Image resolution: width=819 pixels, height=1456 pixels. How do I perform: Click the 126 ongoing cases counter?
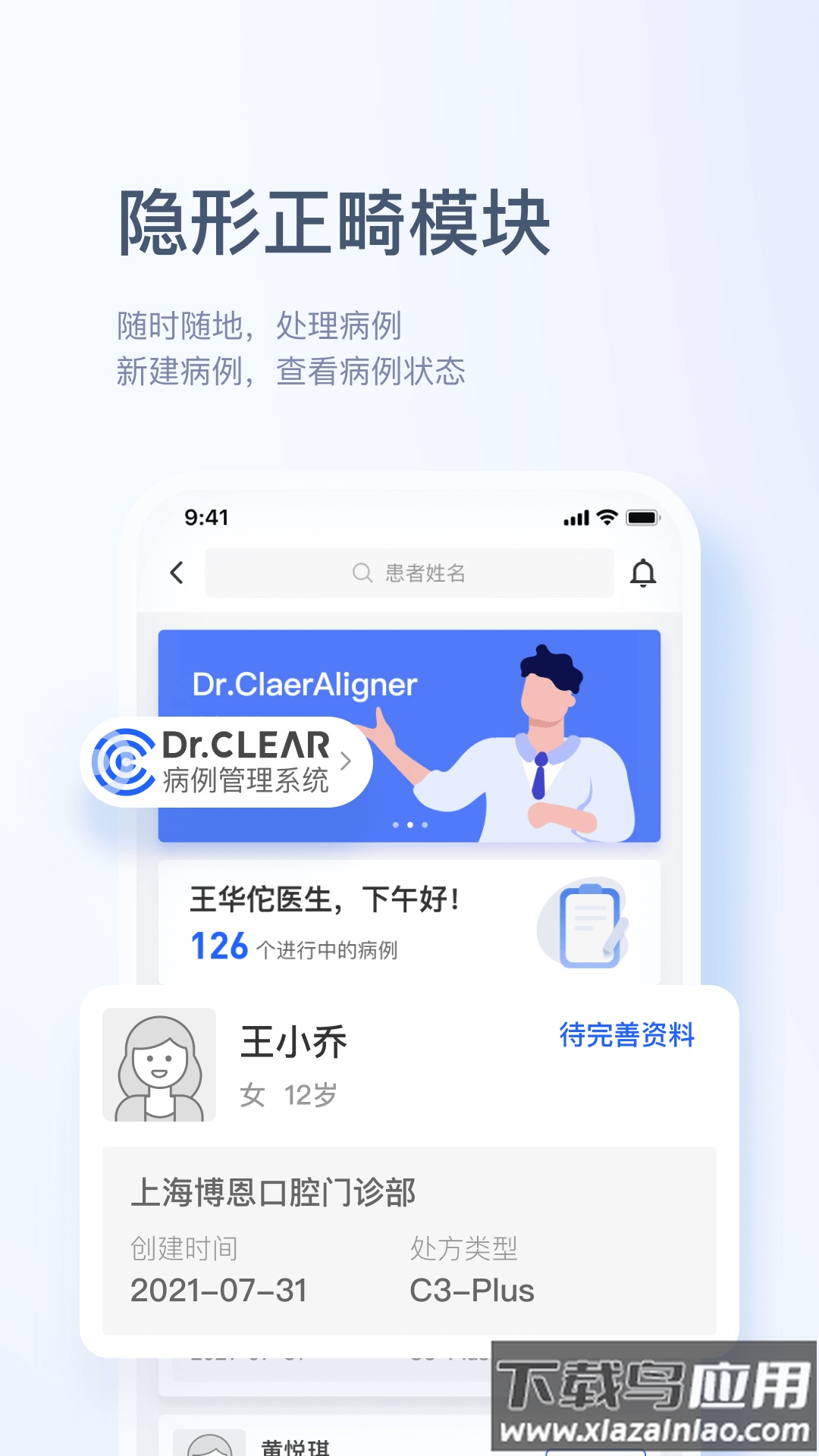tap(218, 947)
